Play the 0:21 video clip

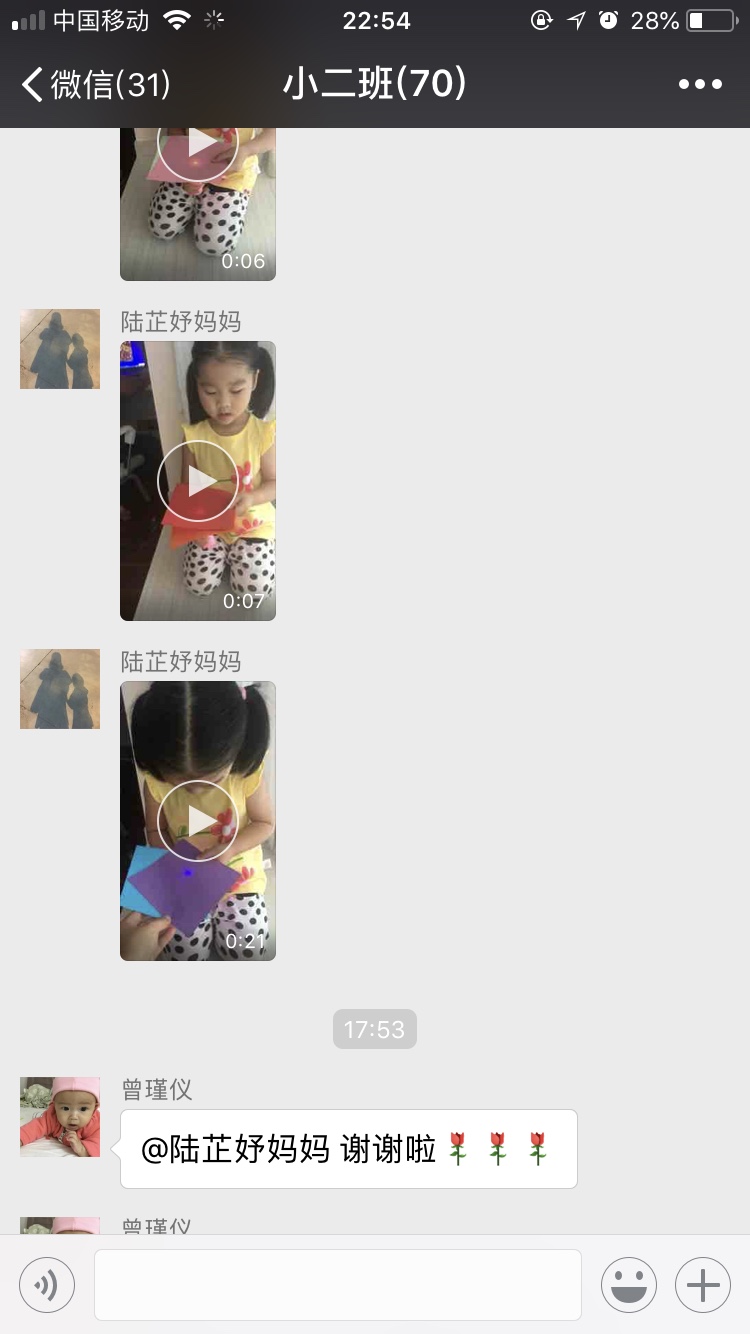pos(198,821)
